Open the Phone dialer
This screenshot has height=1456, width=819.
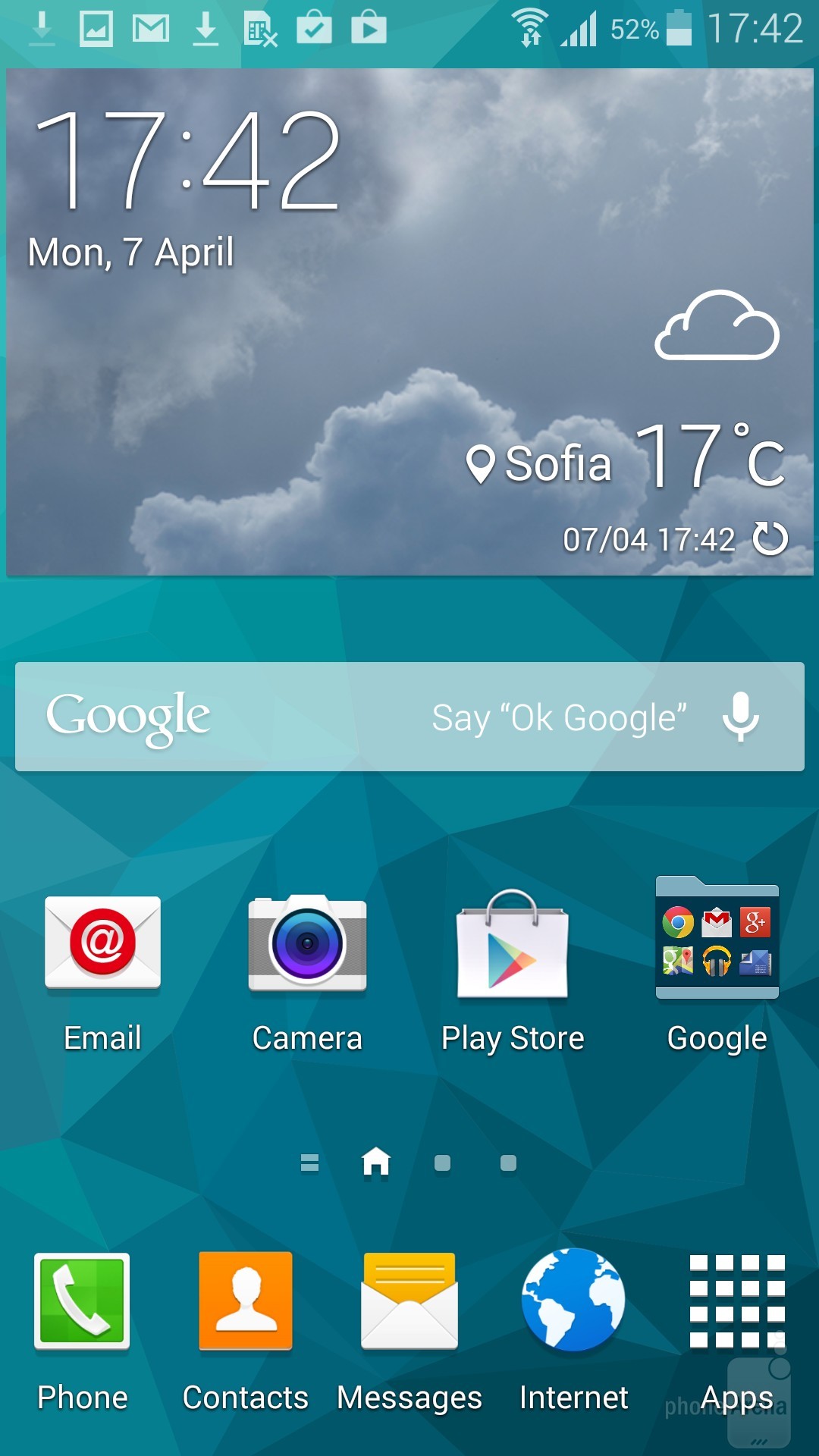pyautogui.click(x=82, y=1301)
